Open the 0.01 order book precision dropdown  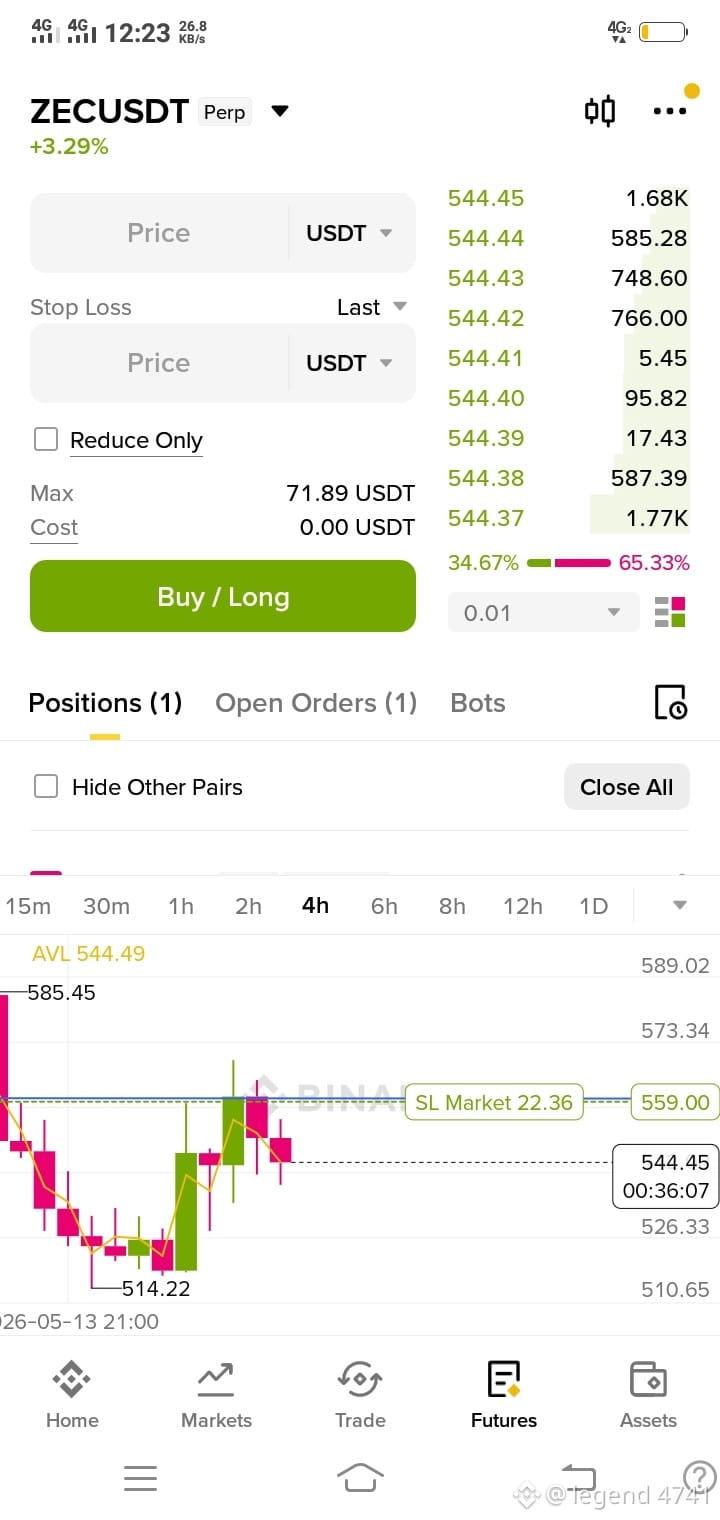tap(543, 613)
